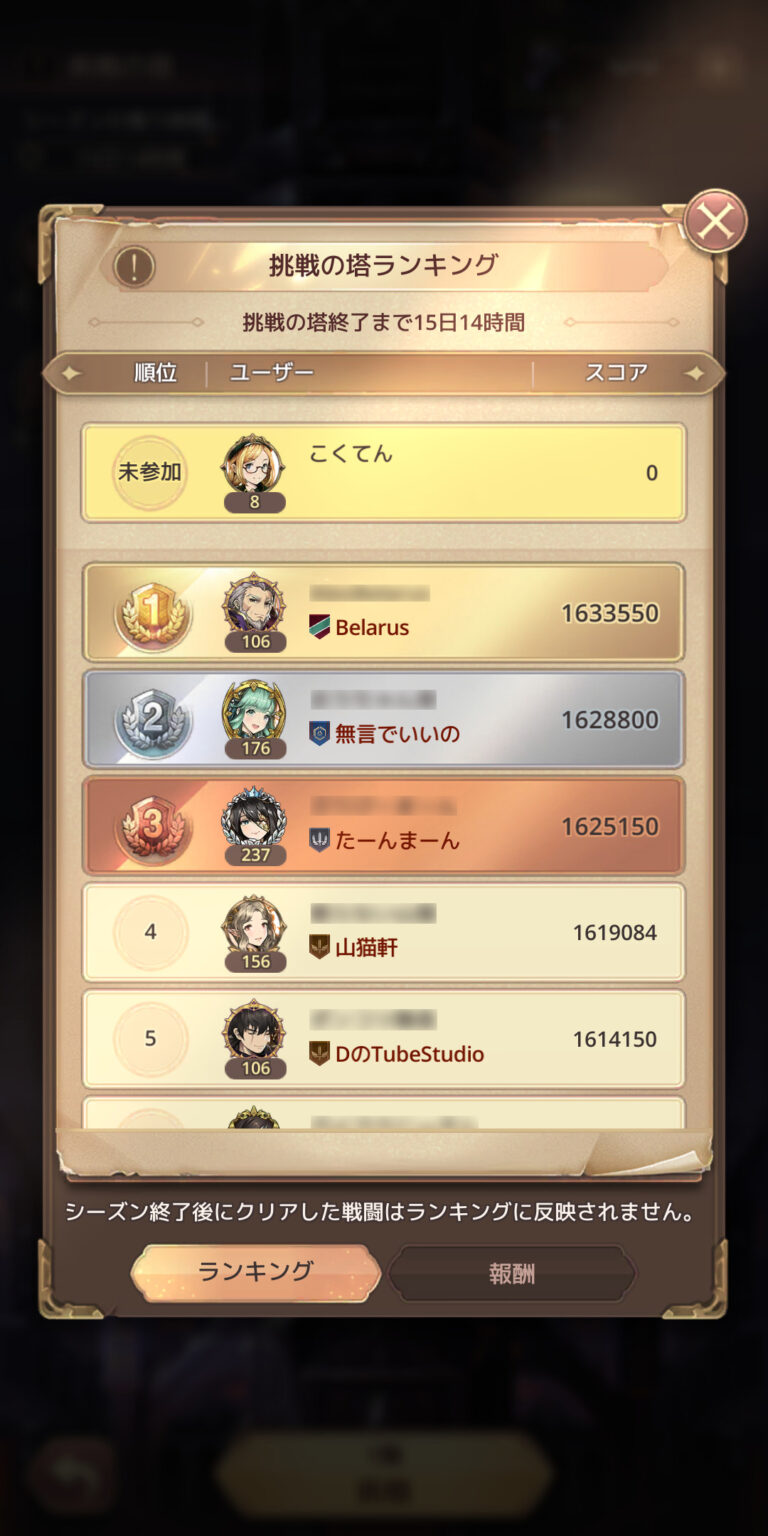Image resolution: width=768 pixels, height=1536 pixels.
Task: View rank 5 player from DのTubeStudio
Action: [x=383, y=1039]
